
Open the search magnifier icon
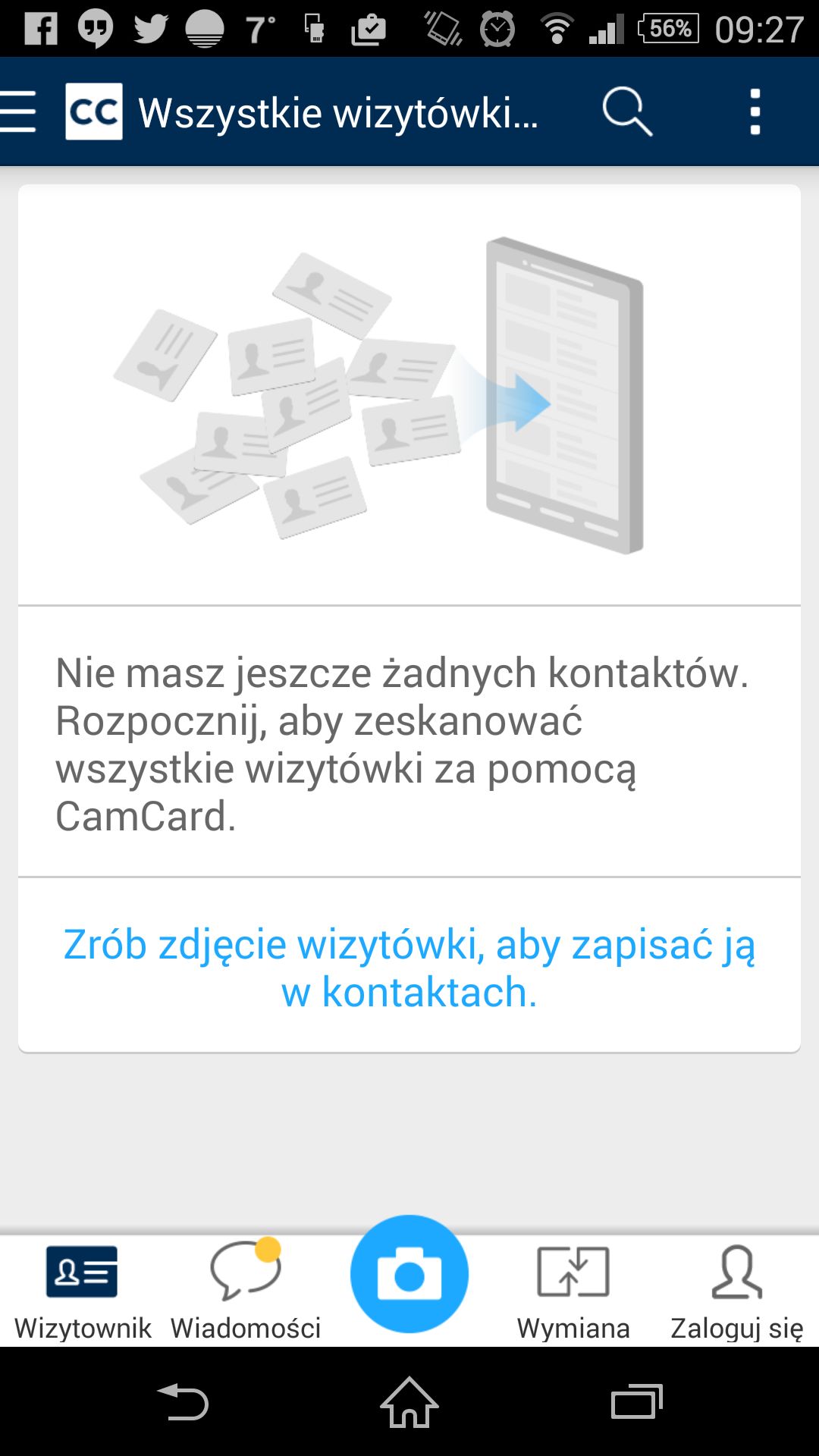point(627,112)
